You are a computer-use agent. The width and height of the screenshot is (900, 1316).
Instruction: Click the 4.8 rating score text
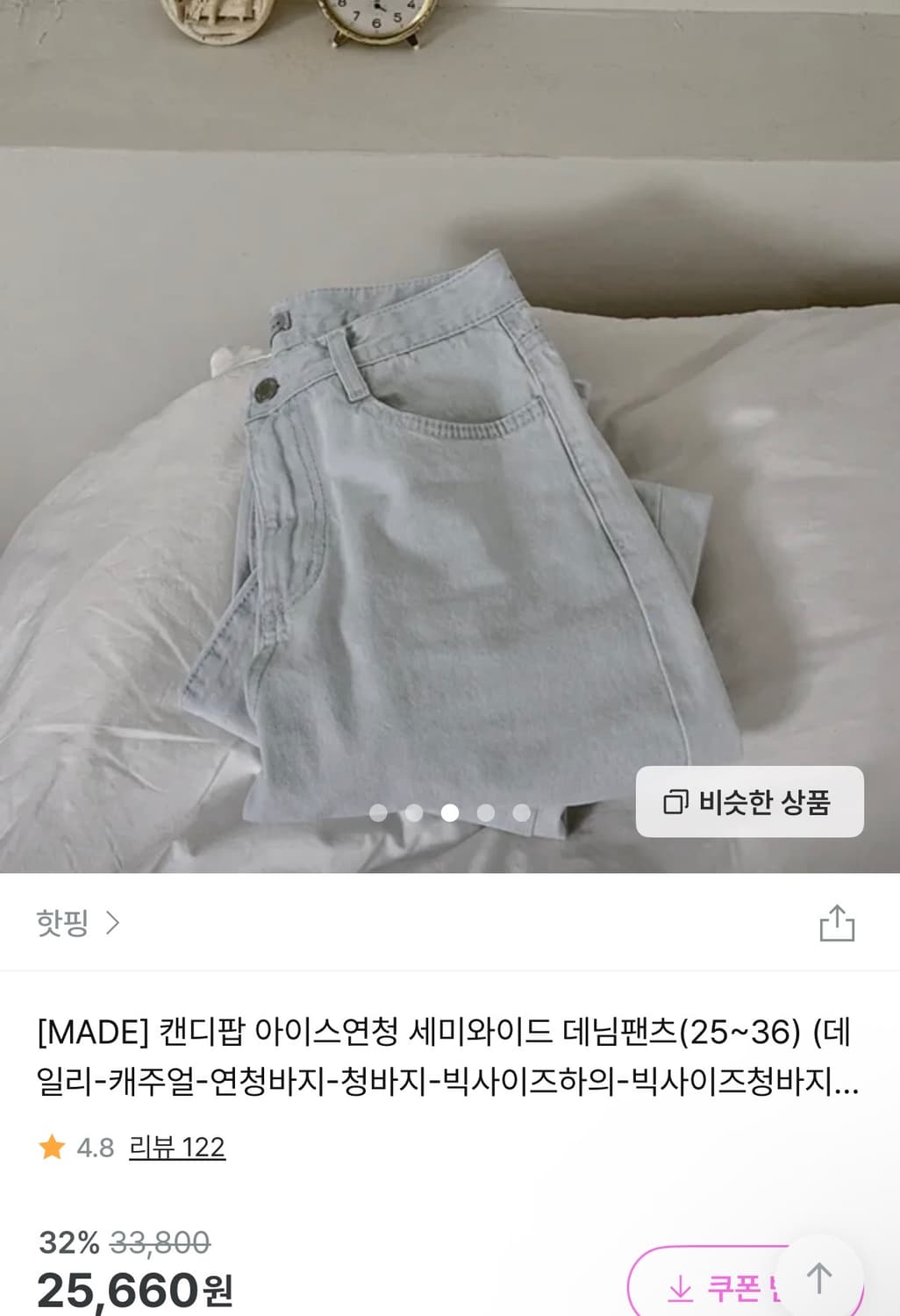pos(96,1145)
